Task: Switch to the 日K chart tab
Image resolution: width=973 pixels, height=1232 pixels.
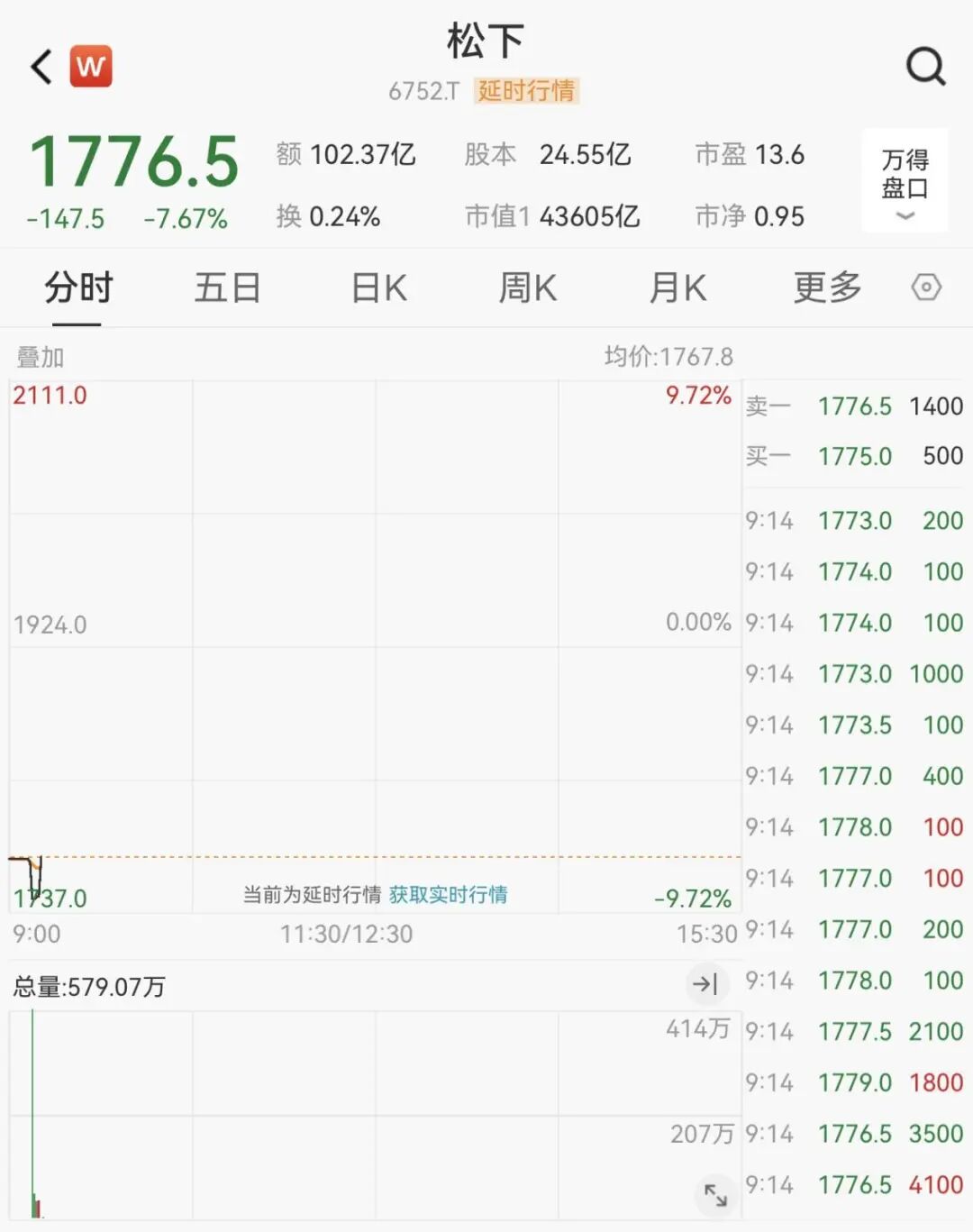Action: tap(379, 288)
